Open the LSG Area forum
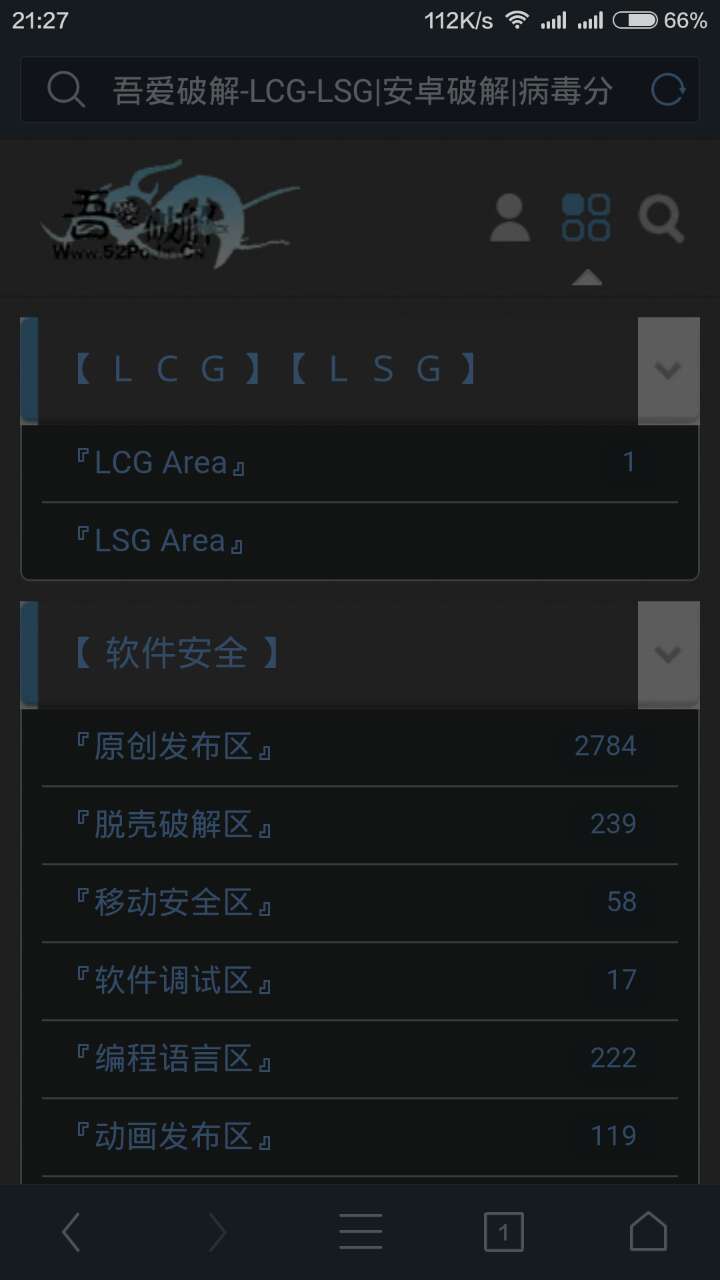 (x=360, y=541)
